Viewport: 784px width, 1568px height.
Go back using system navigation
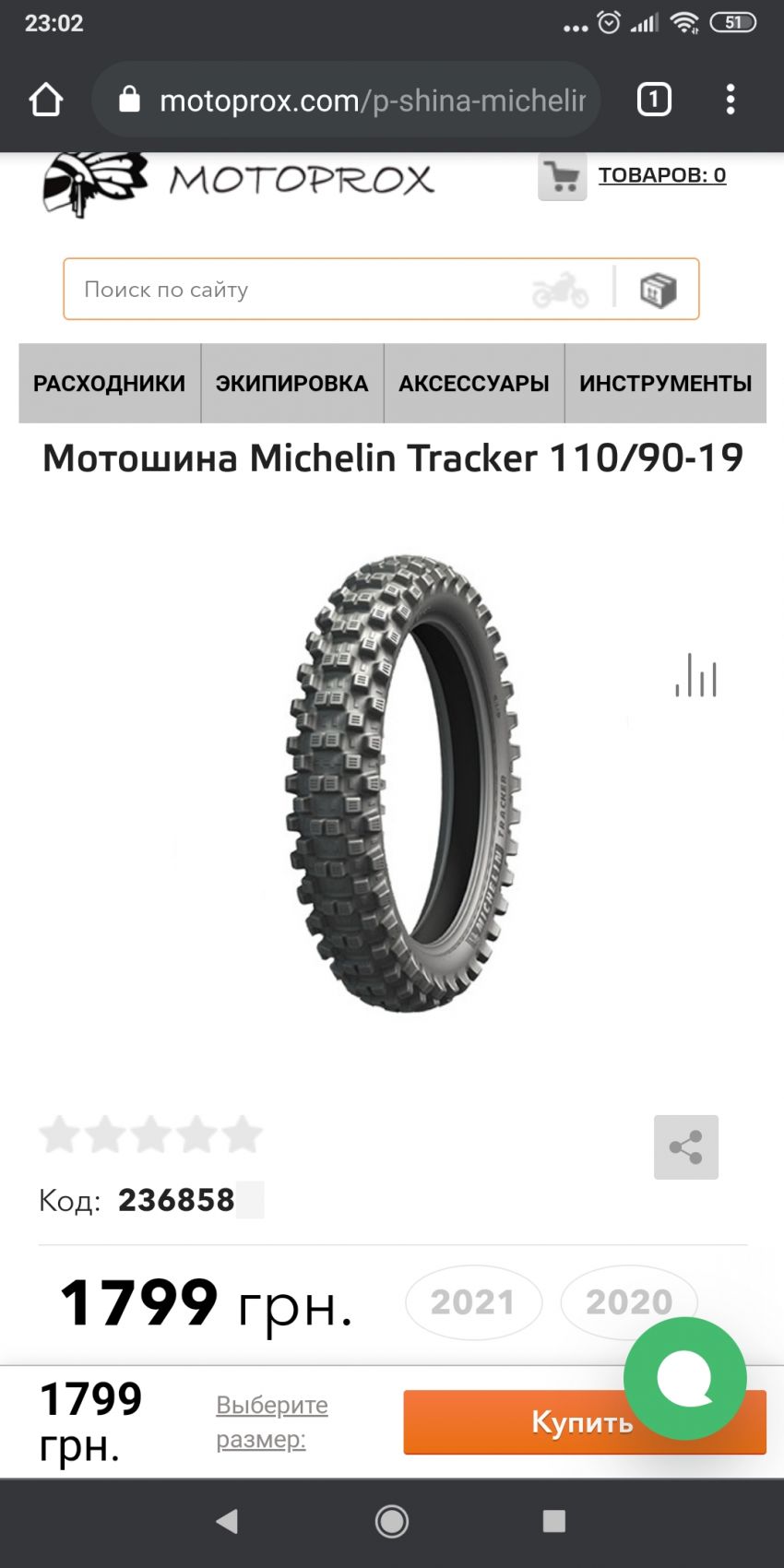click(227, 1521)
